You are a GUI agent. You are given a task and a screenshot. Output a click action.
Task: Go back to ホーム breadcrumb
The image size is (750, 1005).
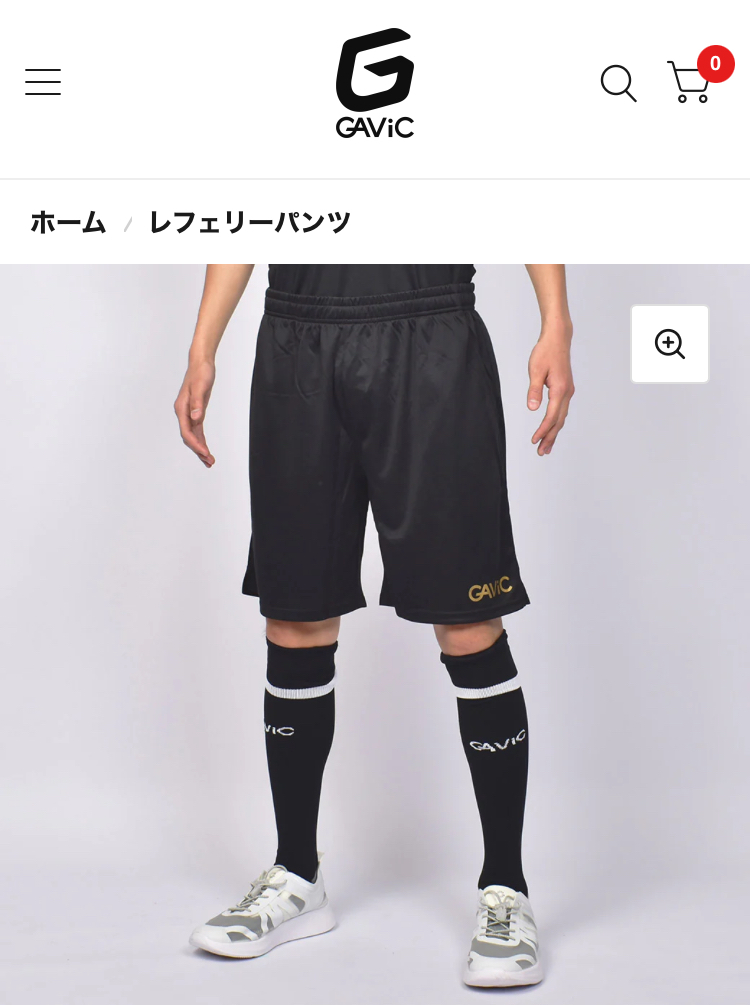[x=68, y=222]
